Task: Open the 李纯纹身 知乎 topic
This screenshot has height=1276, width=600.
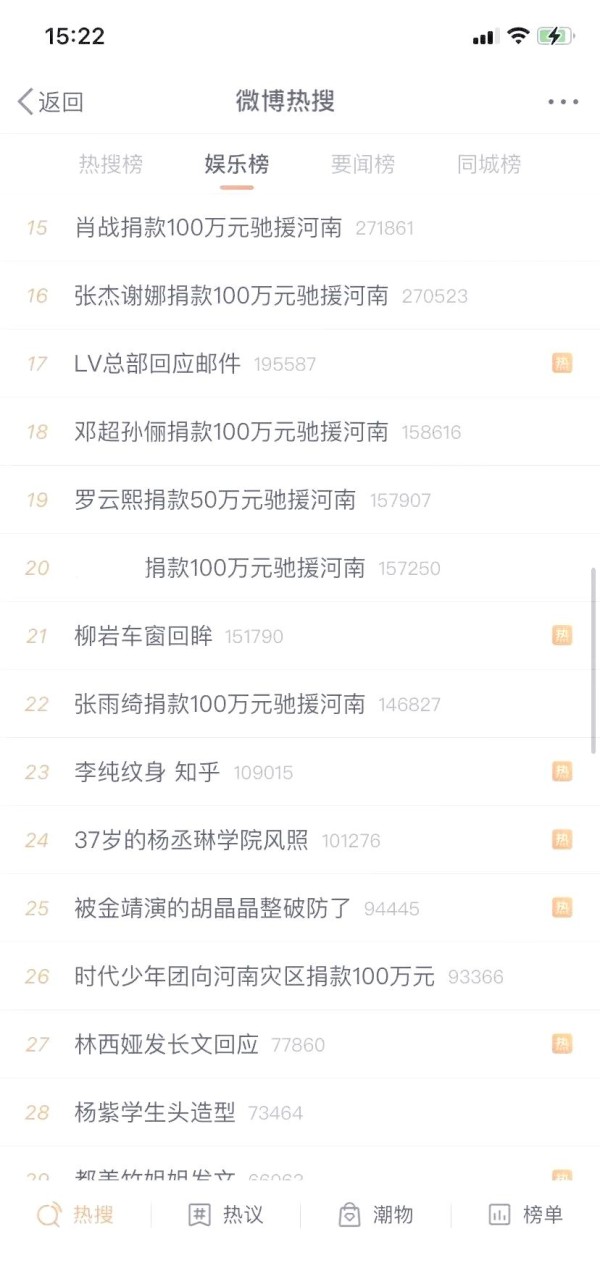Action: tap(147, 772)
